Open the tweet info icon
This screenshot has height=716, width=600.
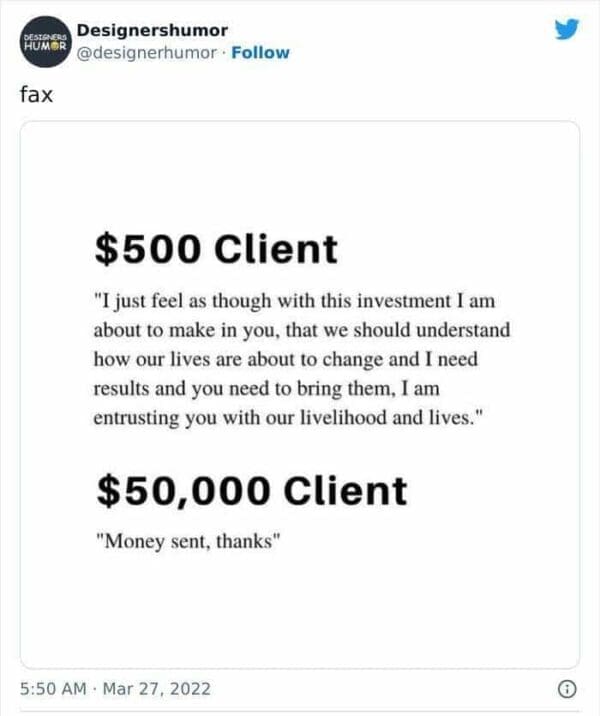pos(566,689)
